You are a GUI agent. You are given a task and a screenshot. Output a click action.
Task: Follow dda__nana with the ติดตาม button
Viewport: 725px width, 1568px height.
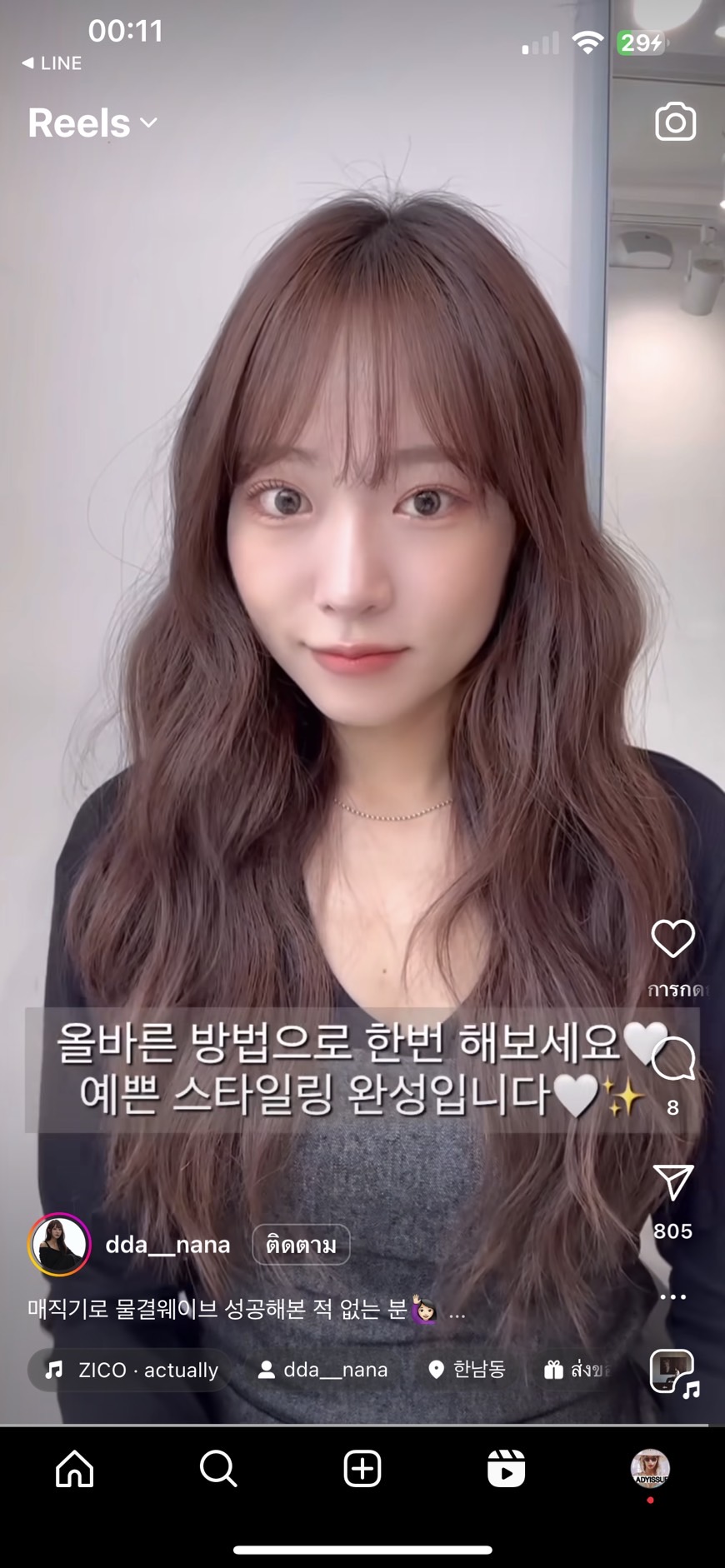click(x=301, y=1245)
